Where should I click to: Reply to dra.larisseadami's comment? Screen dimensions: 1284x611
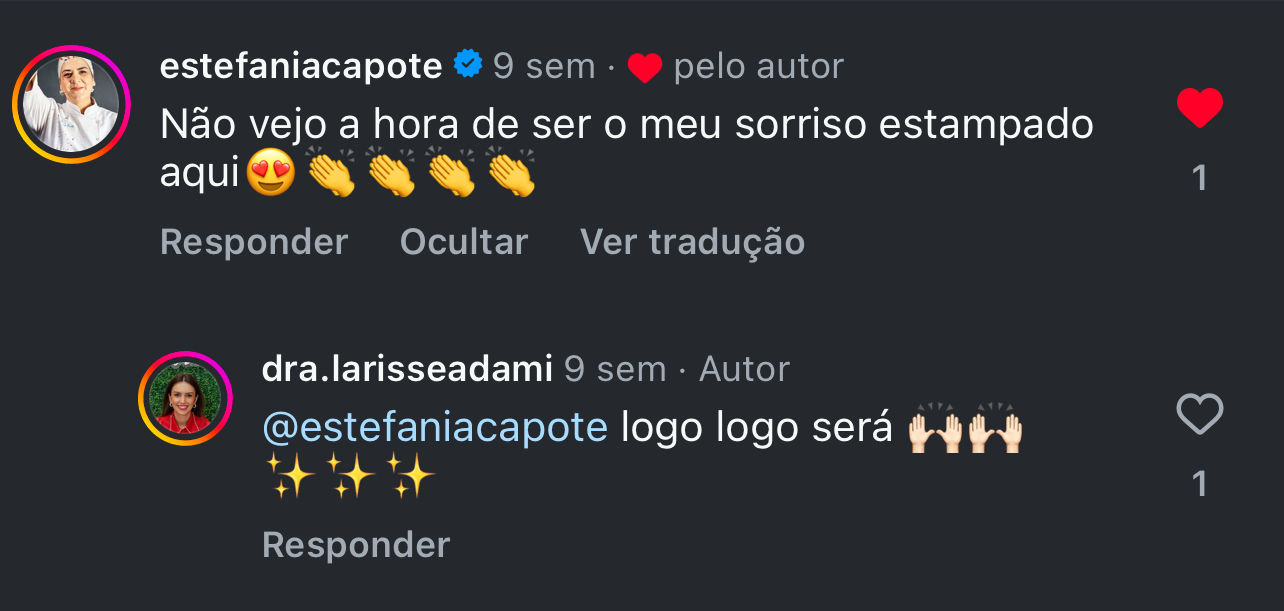click(x=356, y=545)
